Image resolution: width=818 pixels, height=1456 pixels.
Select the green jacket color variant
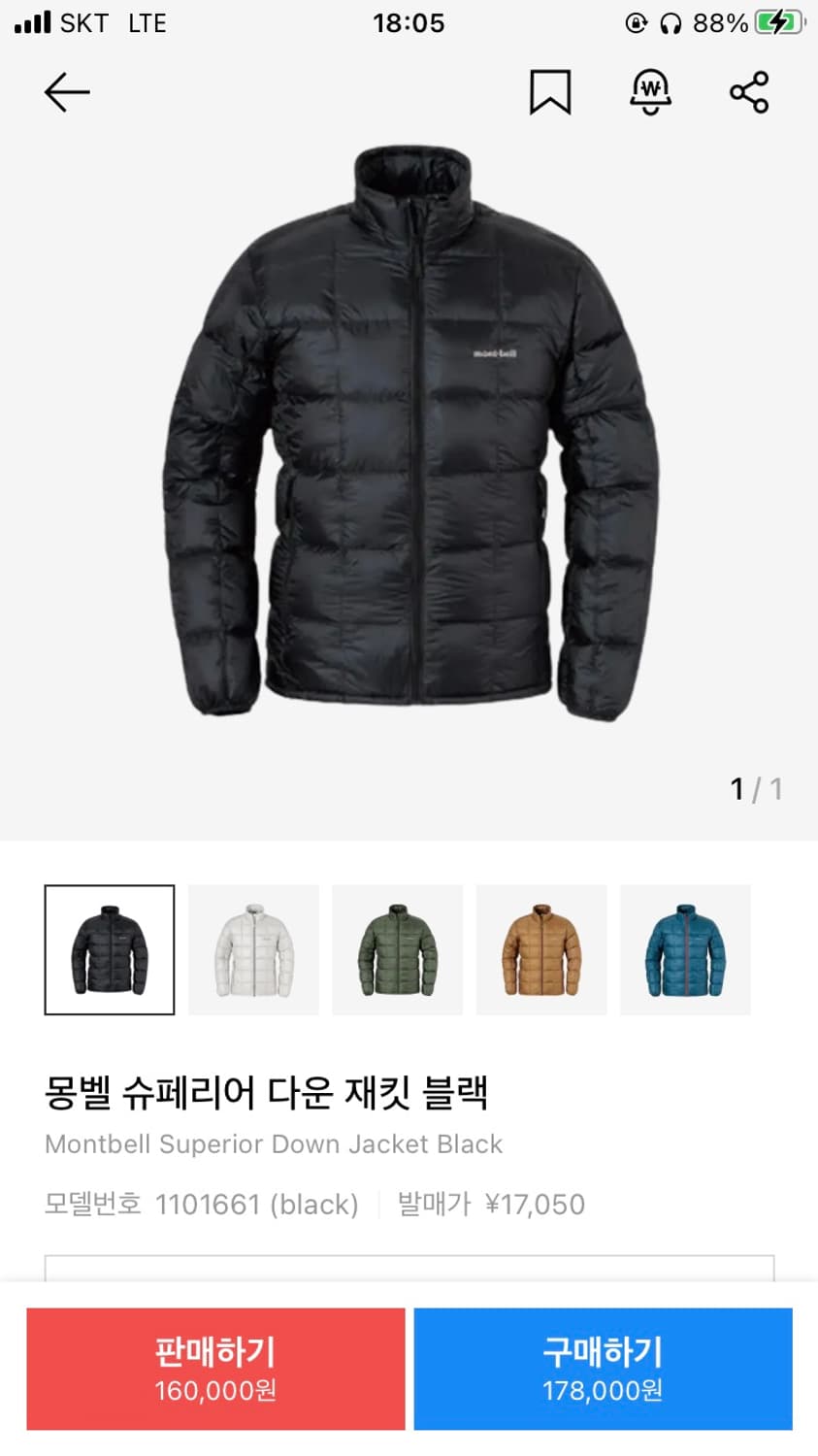click(397, 949)
